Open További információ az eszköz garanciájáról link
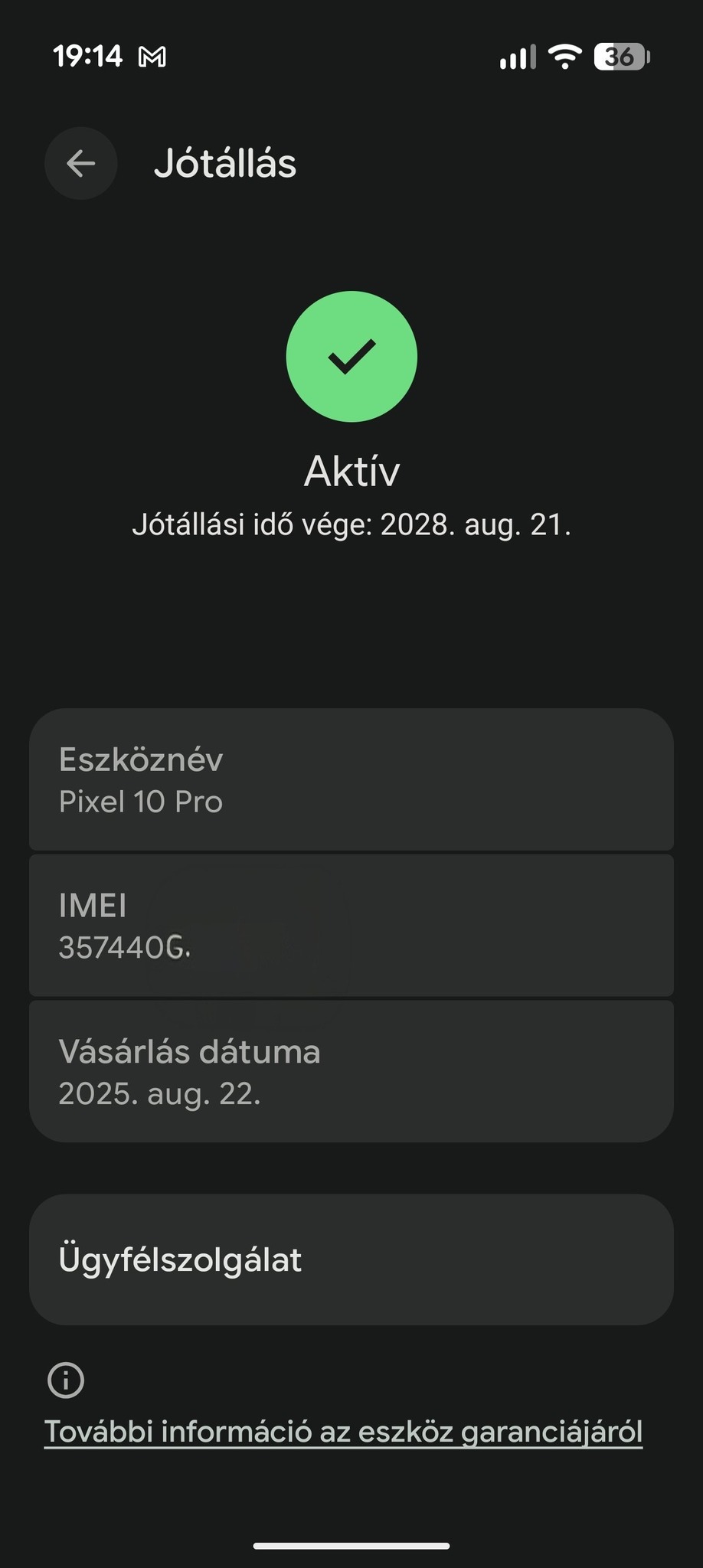The width and height of the screenshot is (703, 1568). 343,1432
